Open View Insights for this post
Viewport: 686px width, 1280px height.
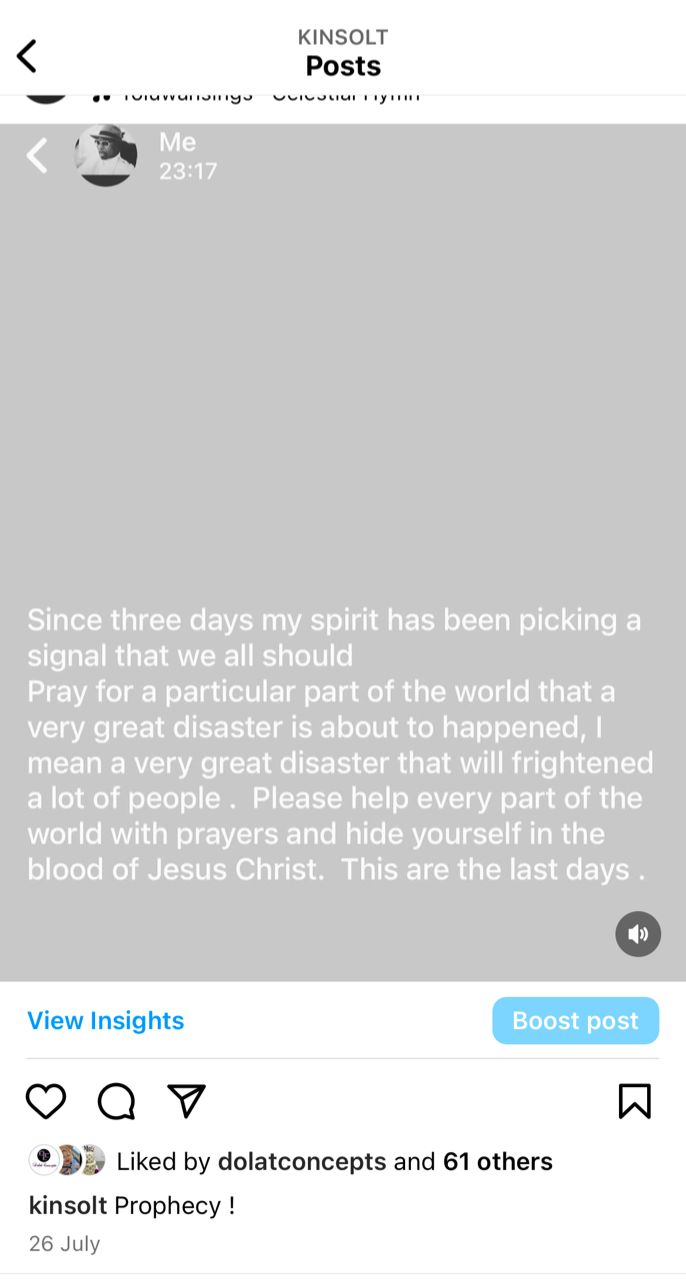click(x=106, y=1020)
